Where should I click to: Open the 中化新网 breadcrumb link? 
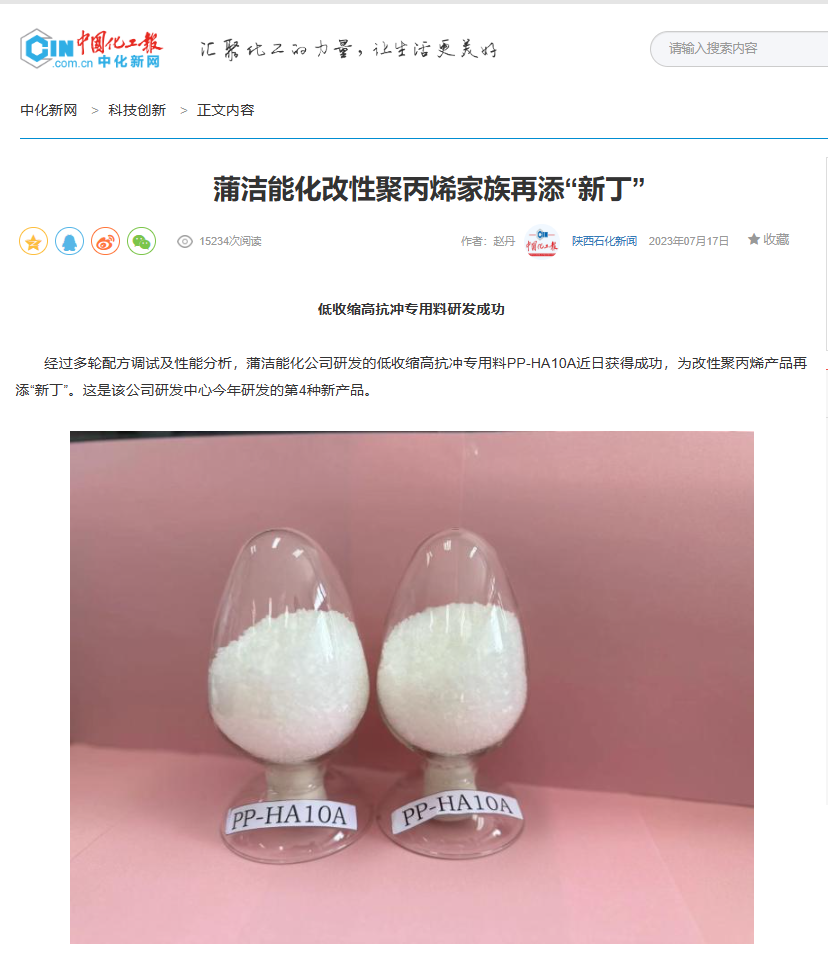(x=49, y=110)
